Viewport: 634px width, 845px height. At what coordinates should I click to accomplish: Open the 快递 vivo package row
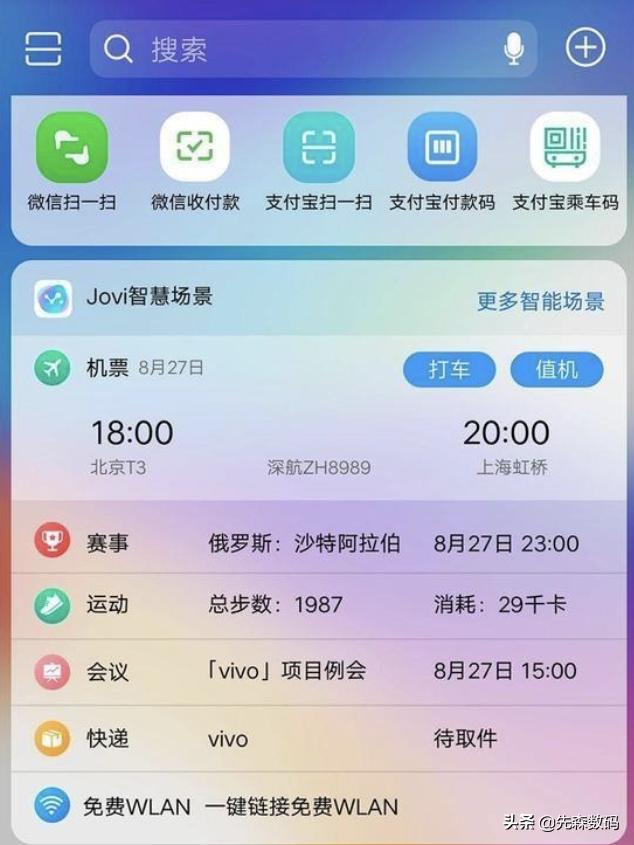tap(318, 739)
